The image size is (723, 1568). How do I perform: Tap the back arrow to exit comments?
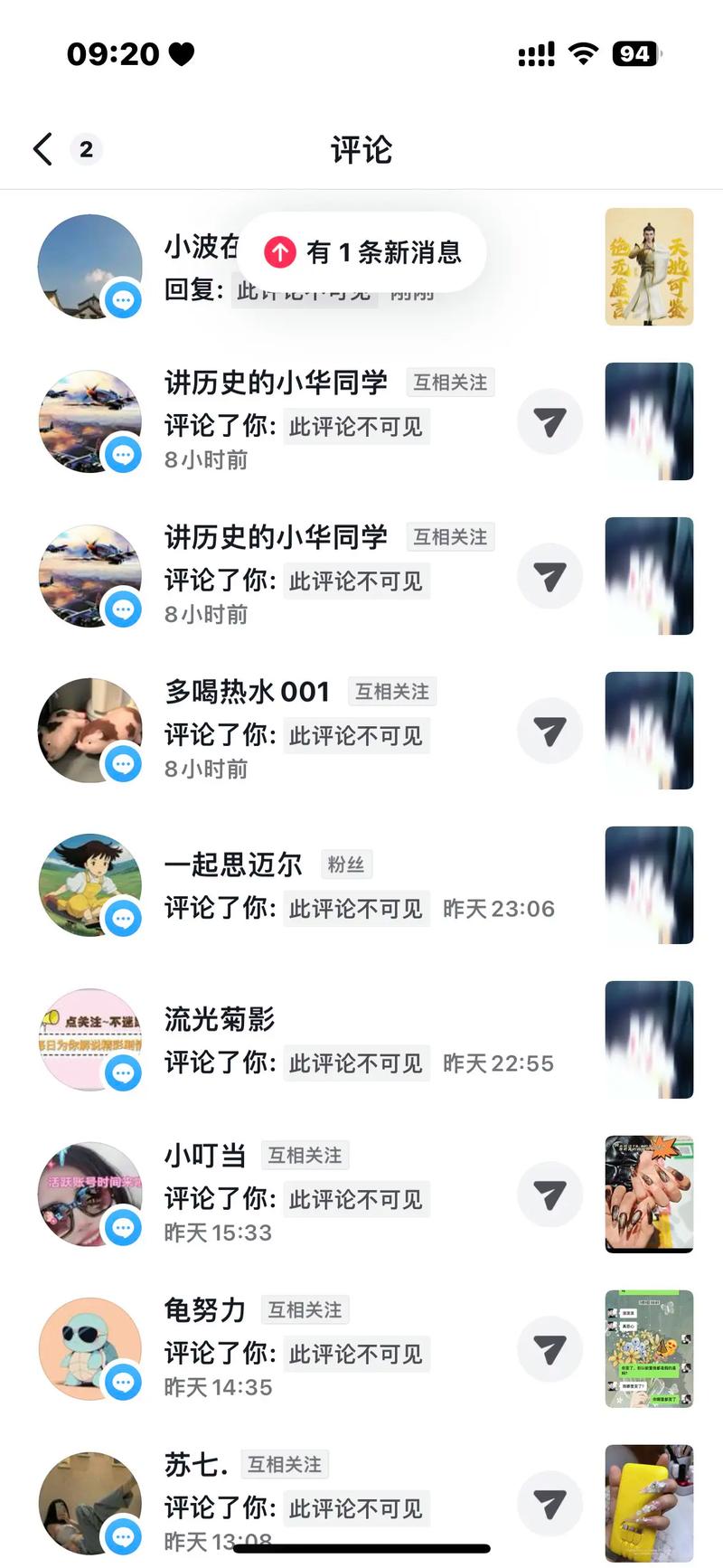[42, 149]
